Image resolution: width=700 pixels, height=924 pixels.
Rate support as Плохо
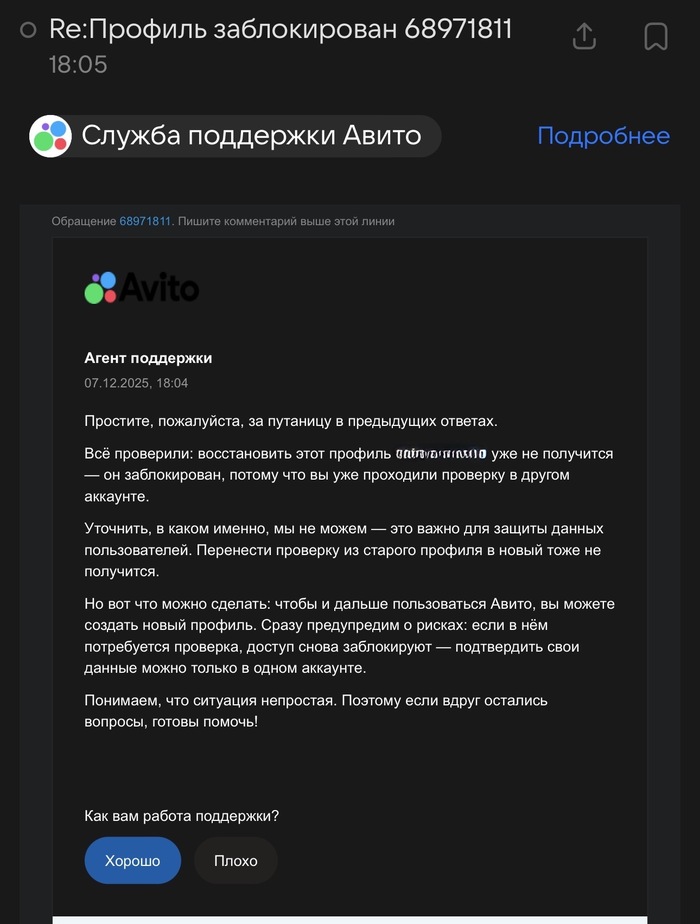pyautogui.click(x=235, y=860)
